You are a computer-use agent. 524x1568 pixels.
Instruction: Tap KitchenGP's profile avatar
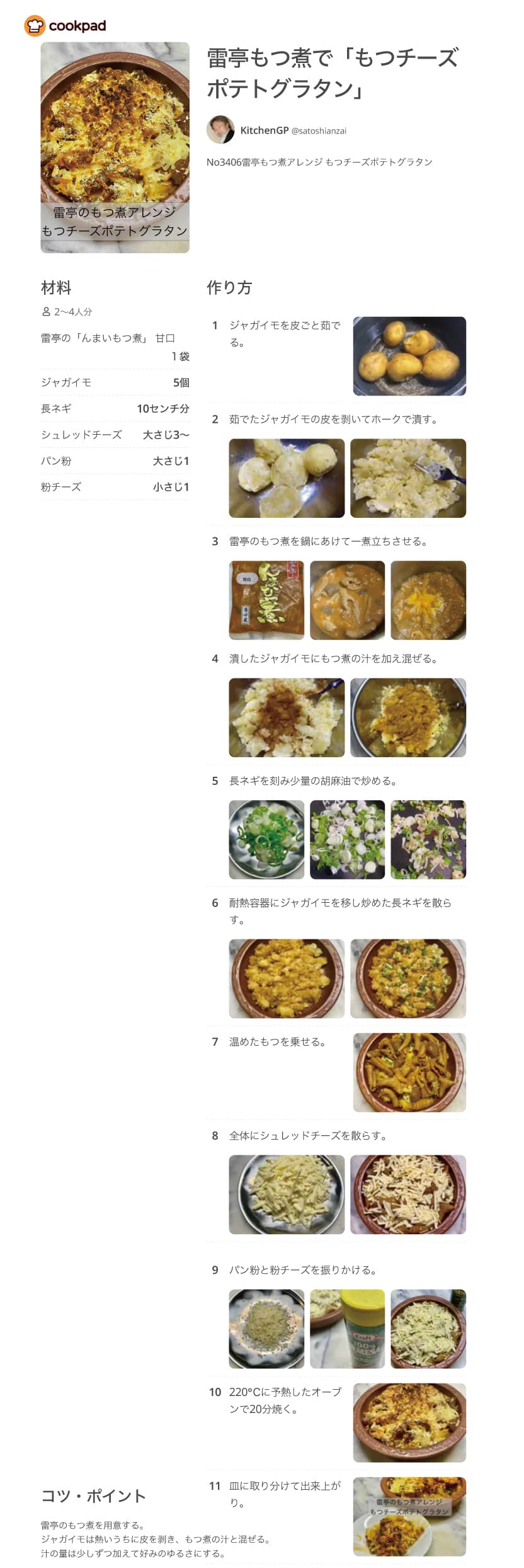[x=220, y=130]
